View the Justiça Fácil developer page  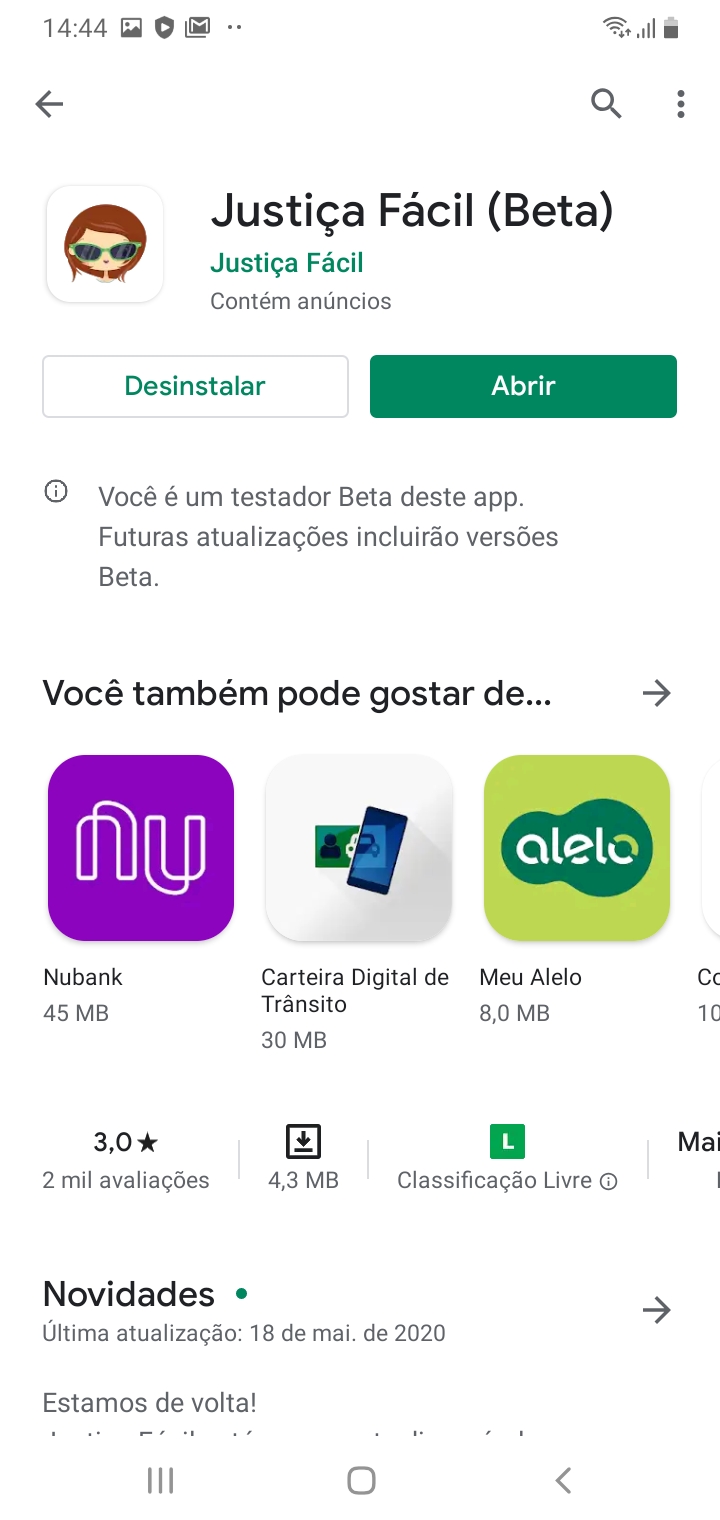287,263
